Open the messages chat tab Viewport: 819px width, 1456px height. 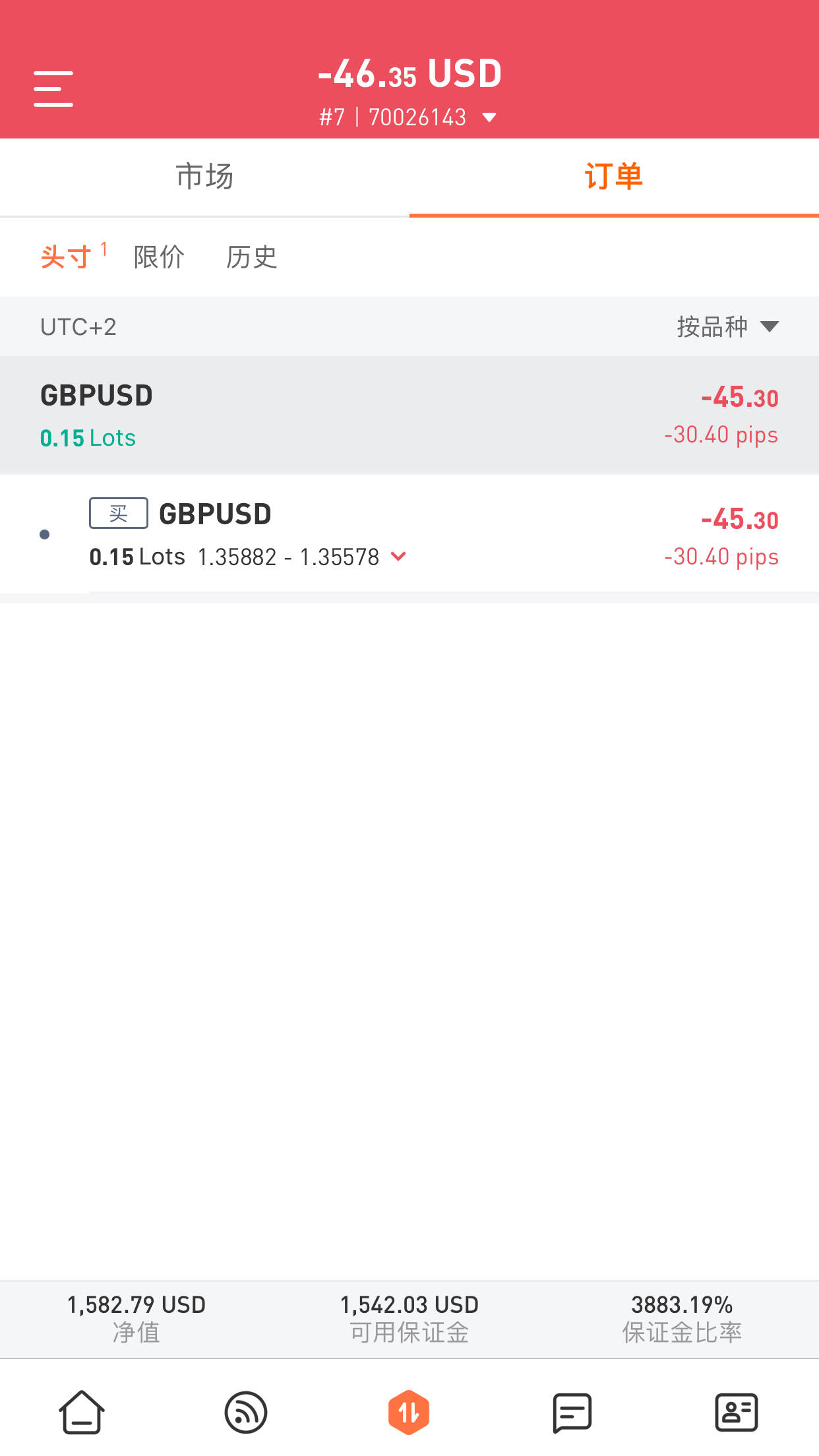[x=572, y=1412]
